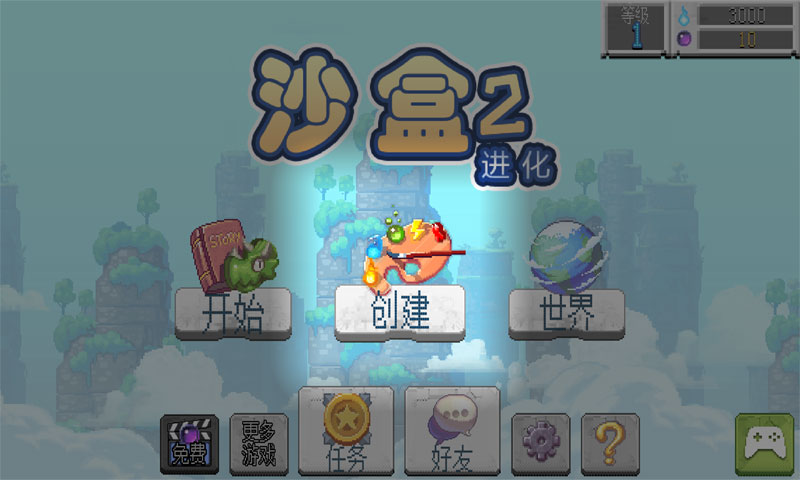Open the 世界 world gallery
The width and height of the screenshot is (800, 480).
567,314
